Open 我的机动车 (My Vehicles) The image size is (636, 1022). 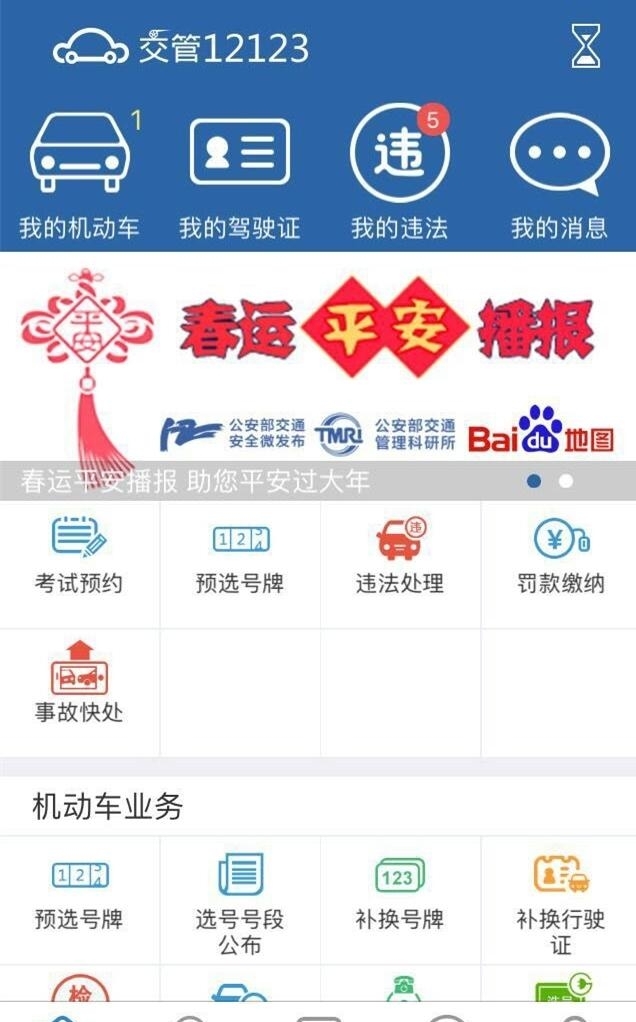[80, 175]
